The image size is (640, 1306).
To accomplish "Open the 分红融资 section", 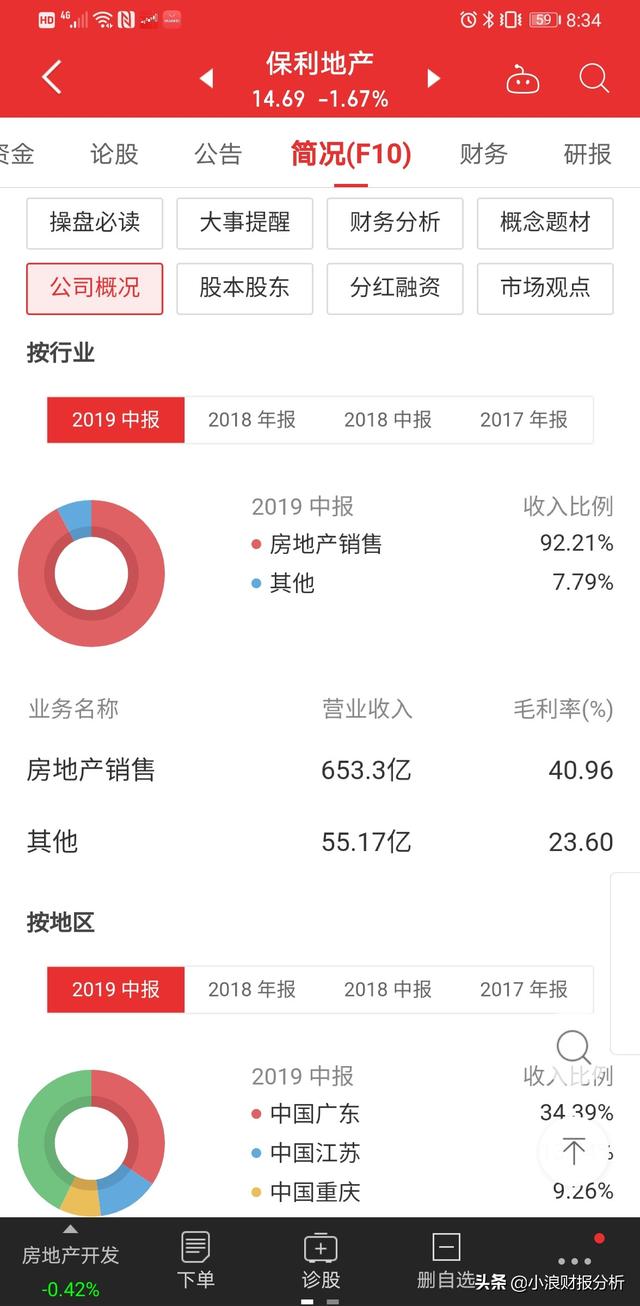I will click(395, 288).
